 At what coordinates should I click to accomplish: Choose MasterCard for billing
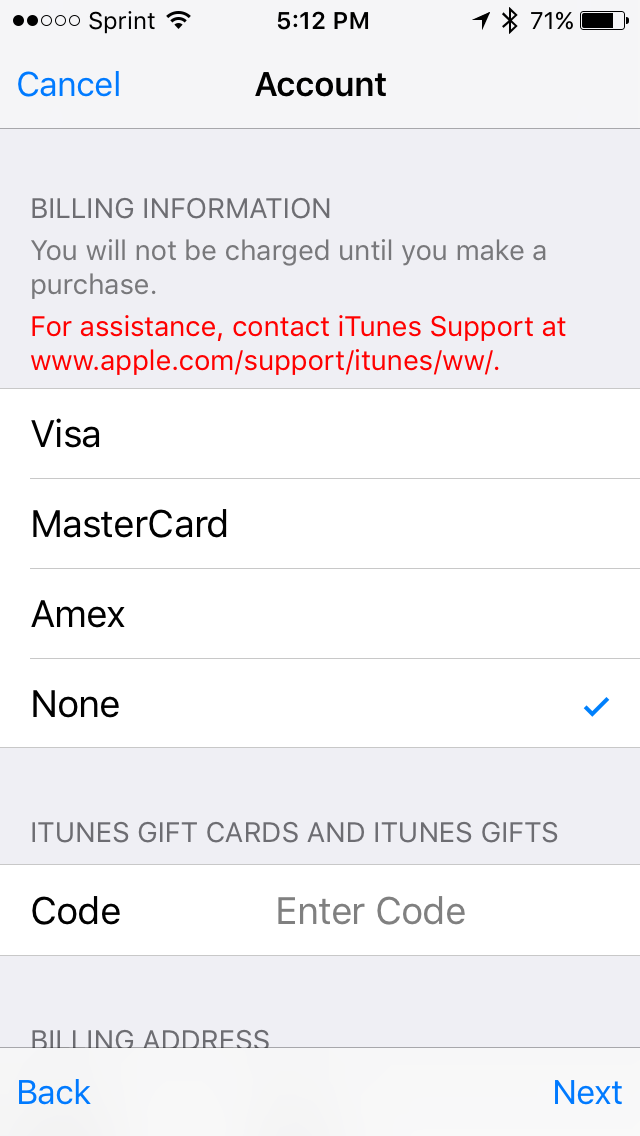320,524
